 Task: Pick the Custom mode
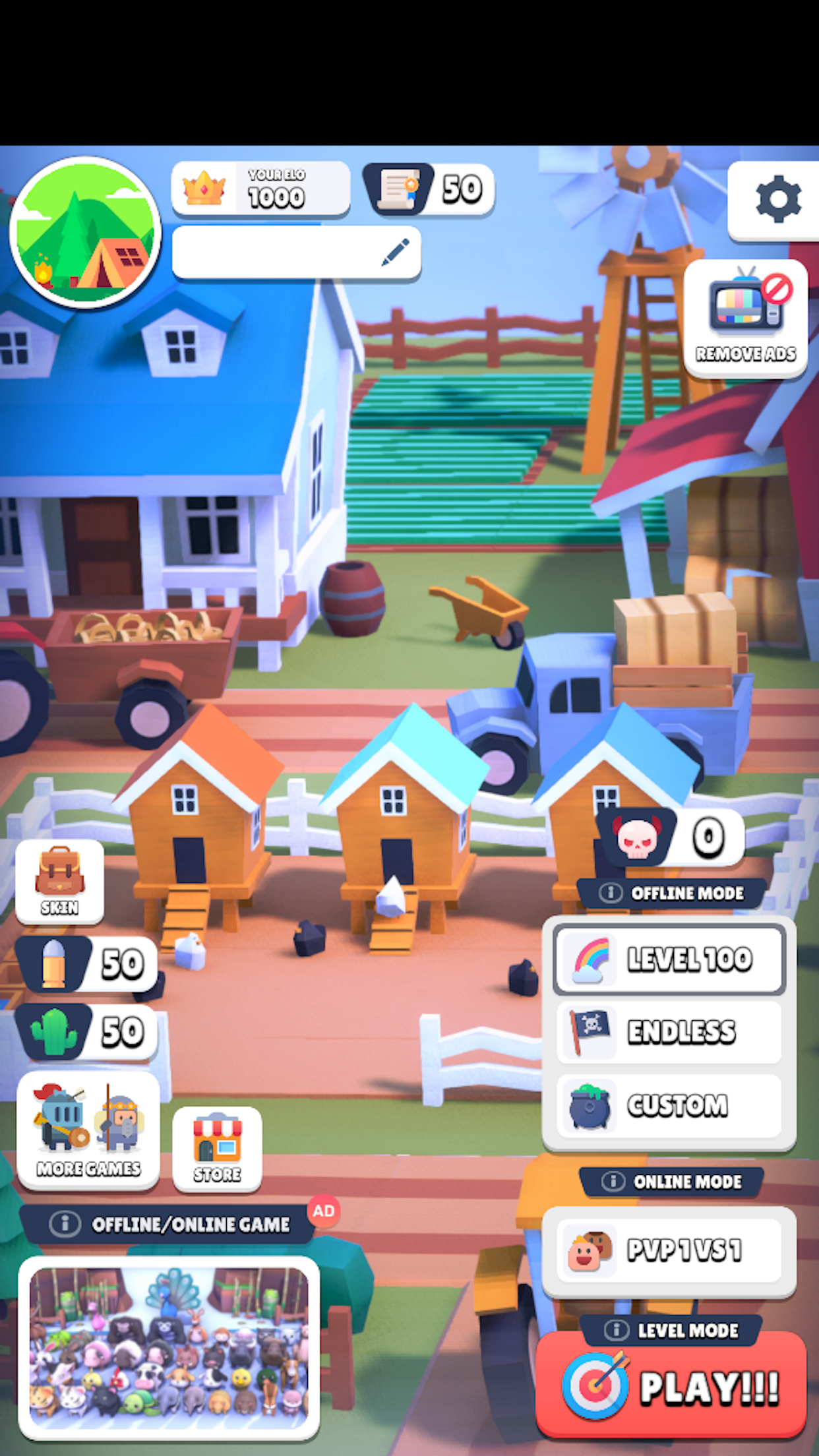coord(669,1105)
